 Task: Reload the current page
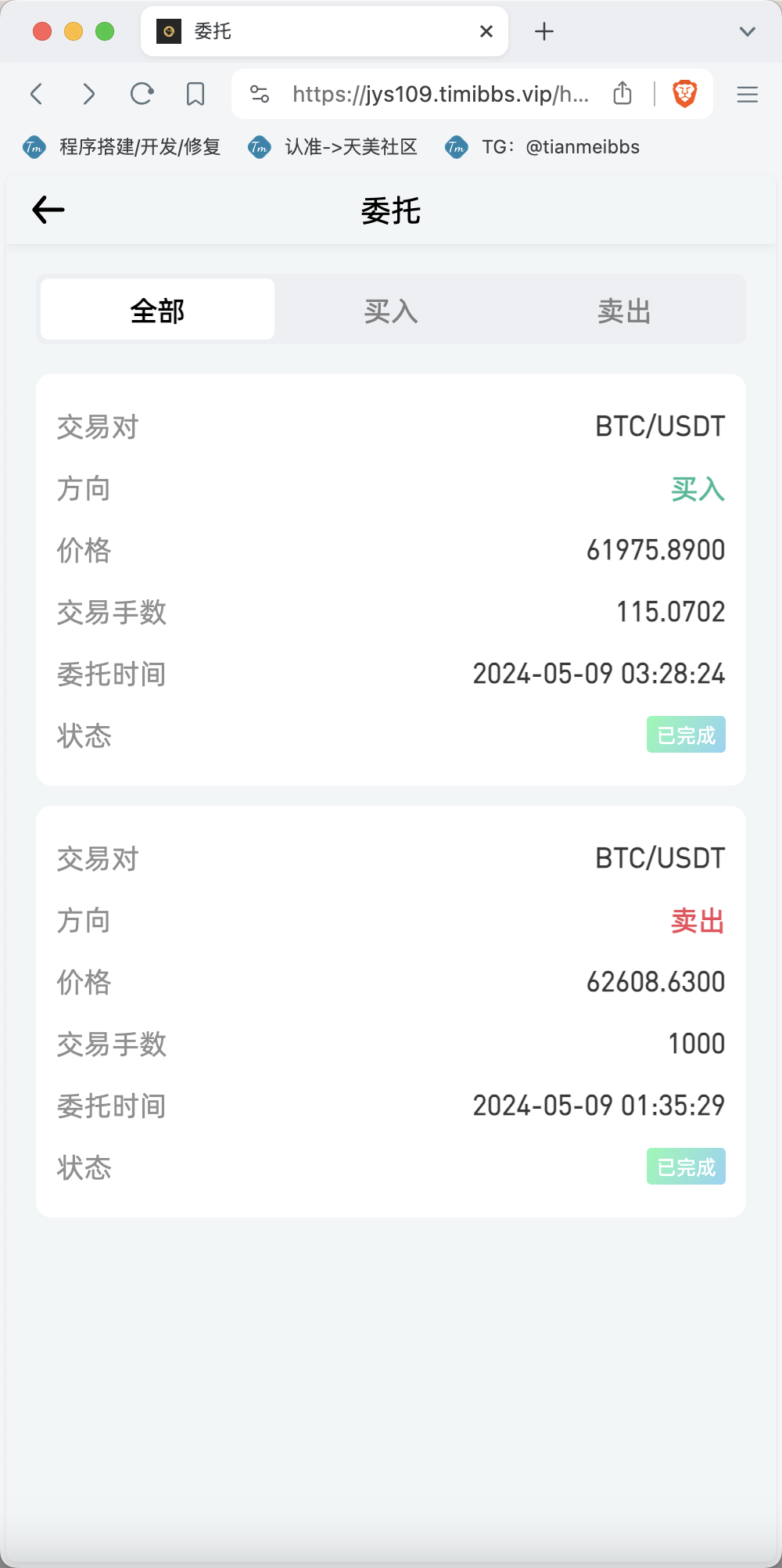pyautogui.click(x=142, y=94)
